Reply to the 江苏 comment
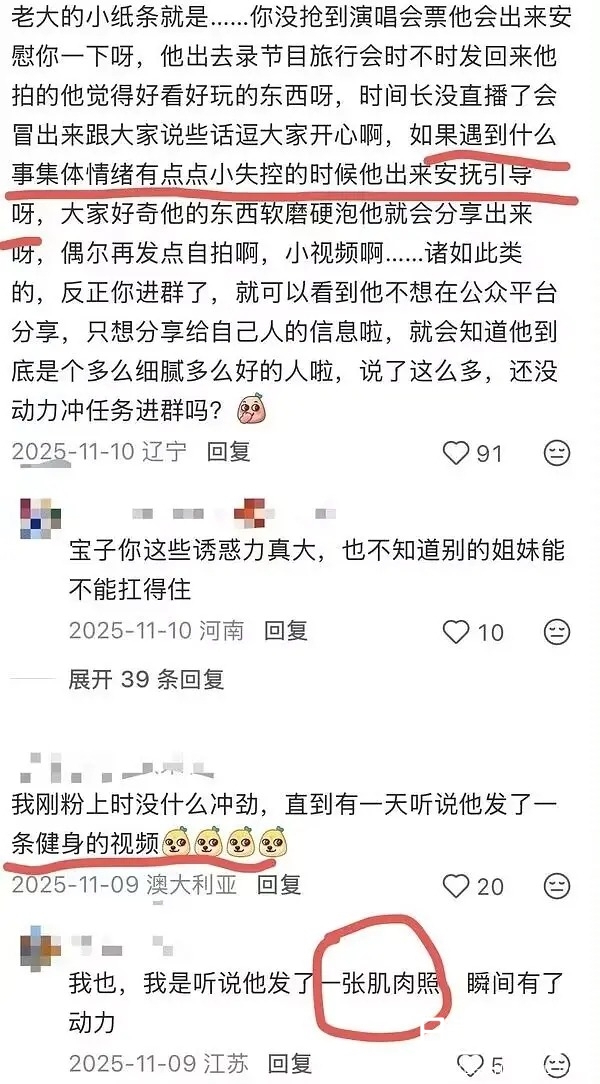Image resolution: width=600 pixels, height=1084 pixels. (290, 1063)
